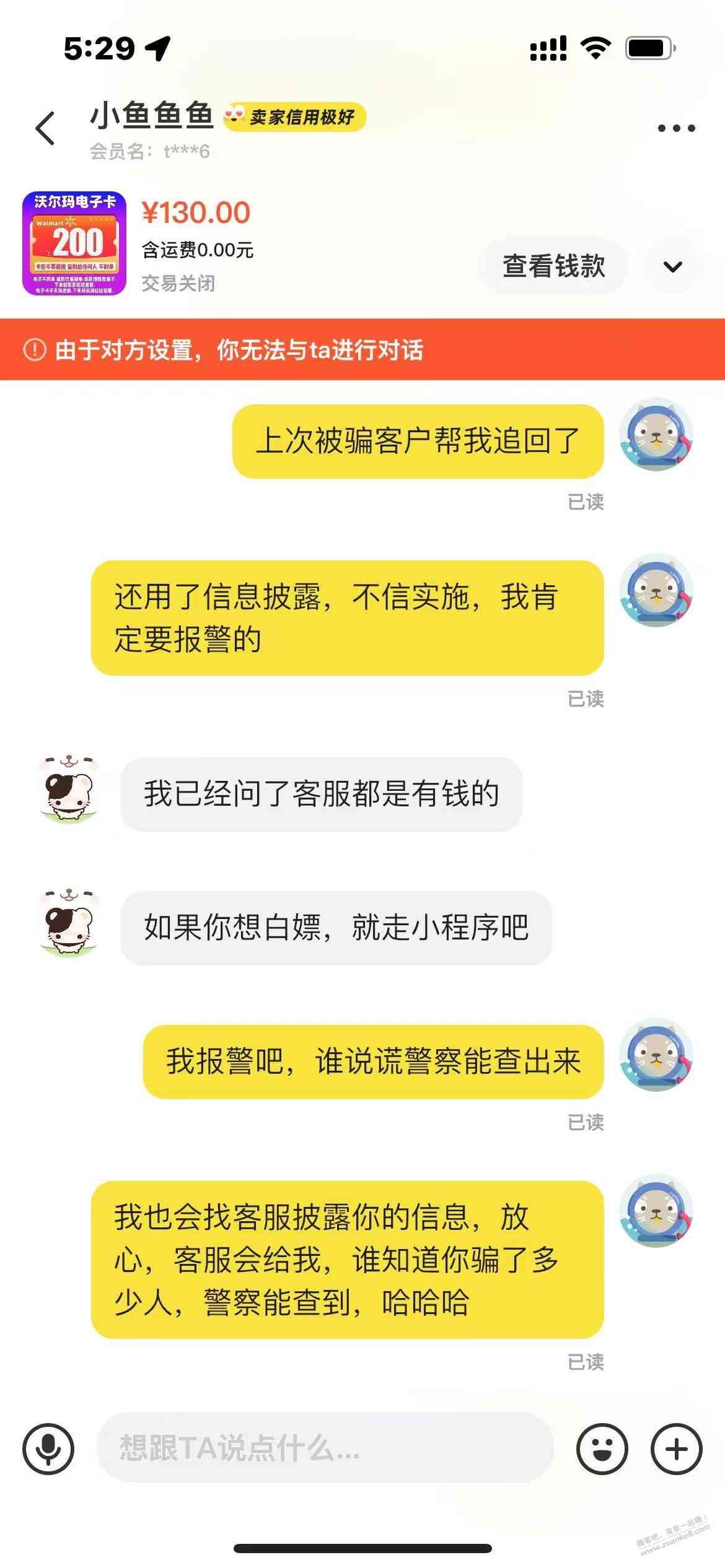725x1568 pixels.
Task: View my avatar beside 上次被骗客户帮我追回了
Action: tap(657, 435)
